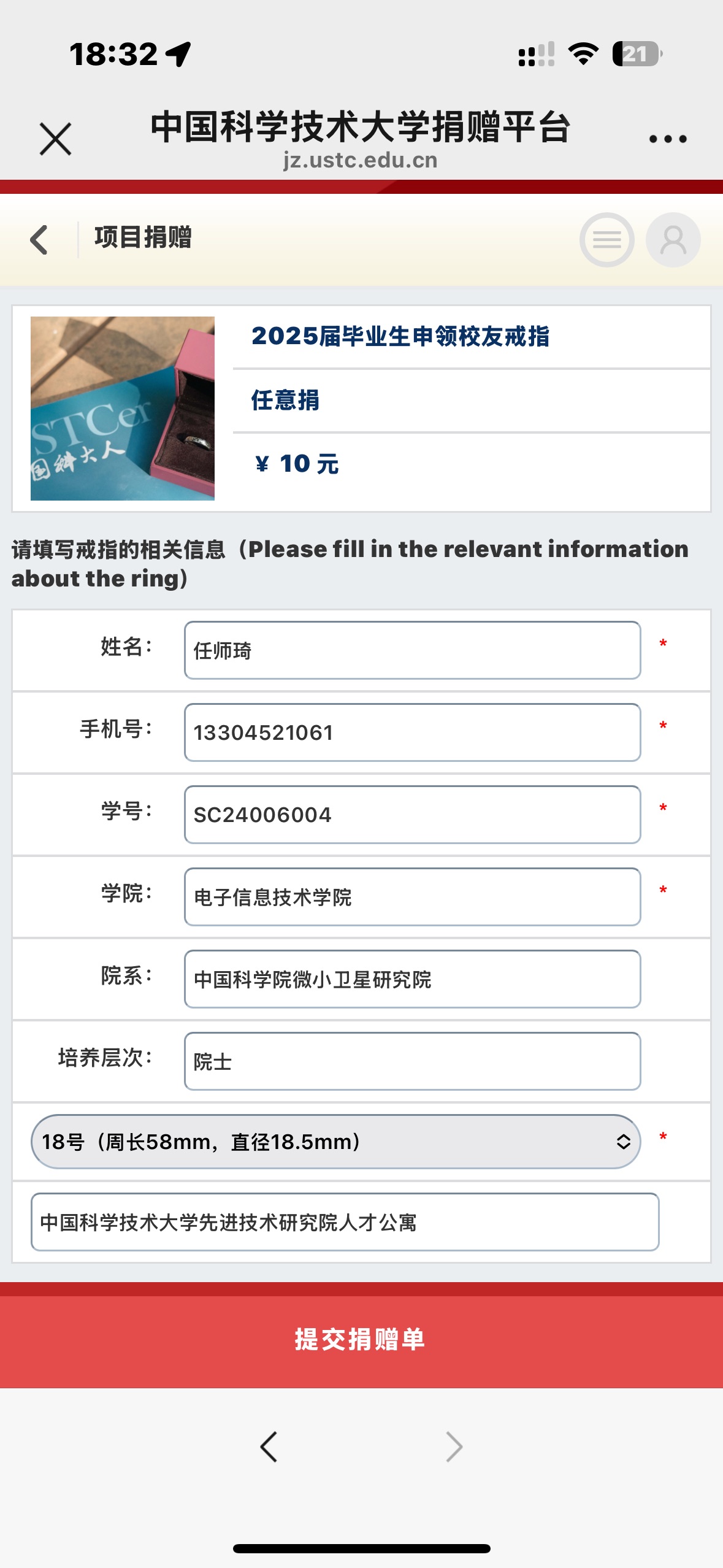Change the 培养层次 field value
Viewport: 723px width, 1568px height.
click(412, 1061)
